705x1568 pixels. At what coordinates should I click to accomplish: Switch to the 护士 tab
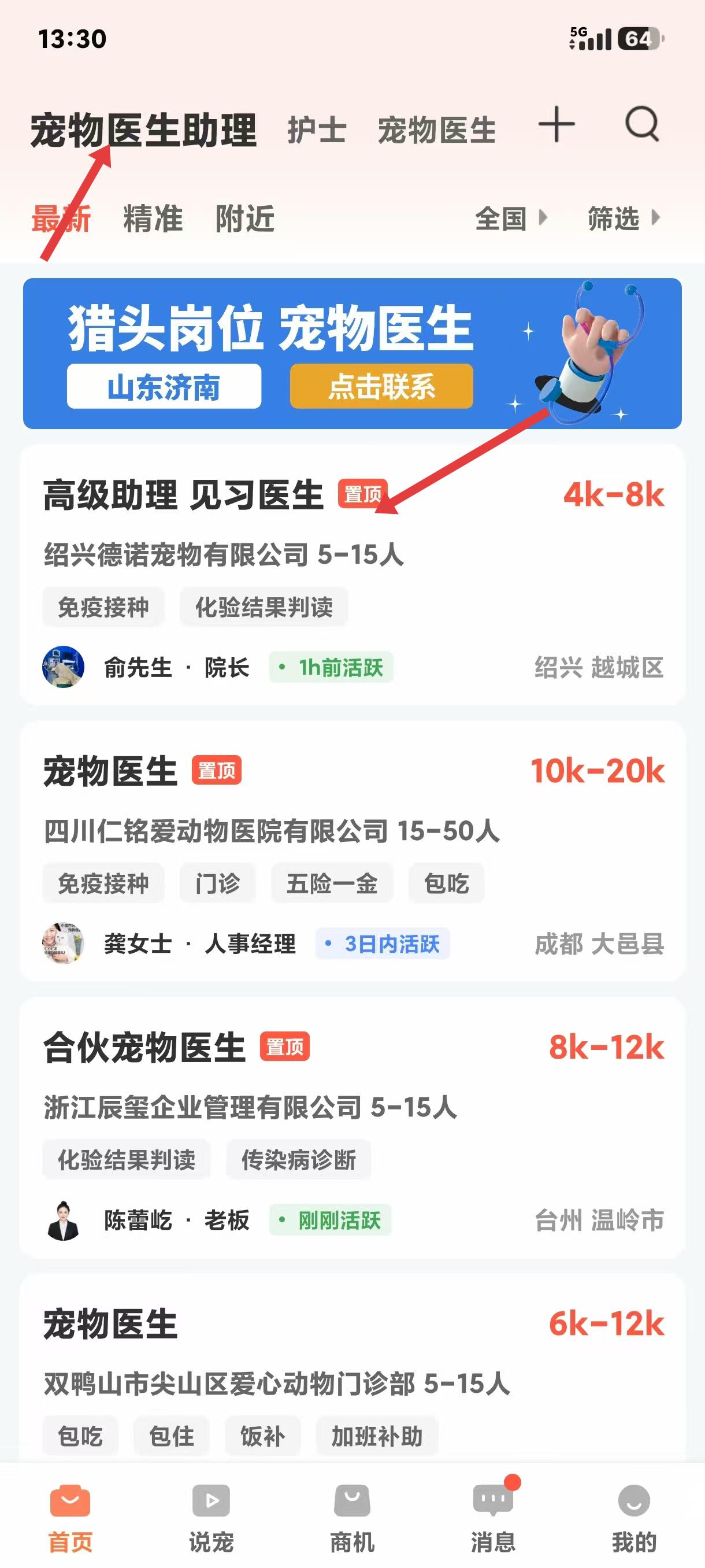(x=317, y=130)
